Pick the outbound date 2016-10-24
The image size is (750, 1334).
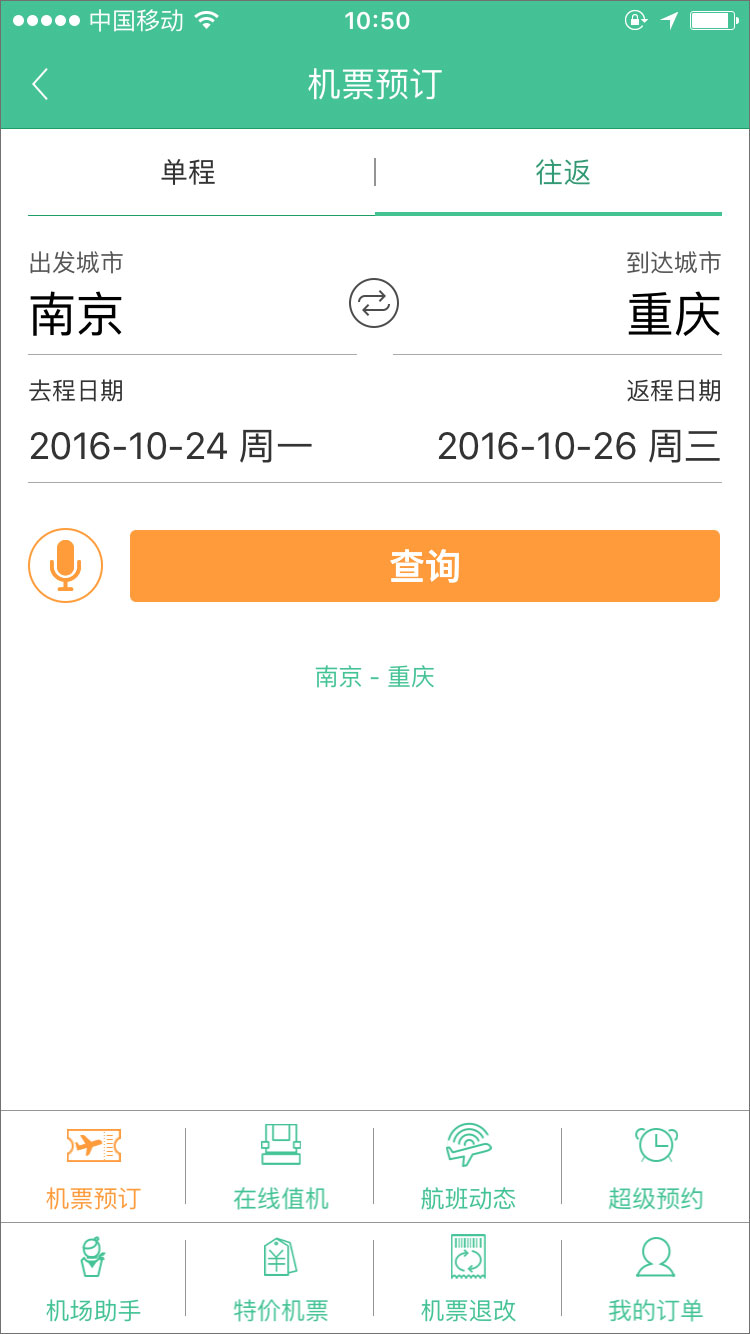[x=171, y=446]
